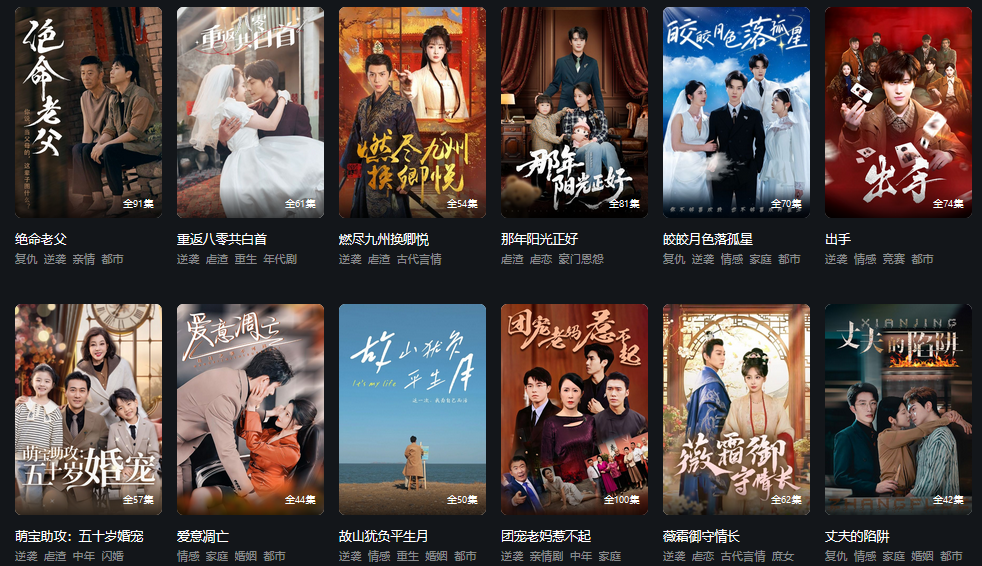
Task: Open the drama 薇霜御守情长
Action: [736, 408]
